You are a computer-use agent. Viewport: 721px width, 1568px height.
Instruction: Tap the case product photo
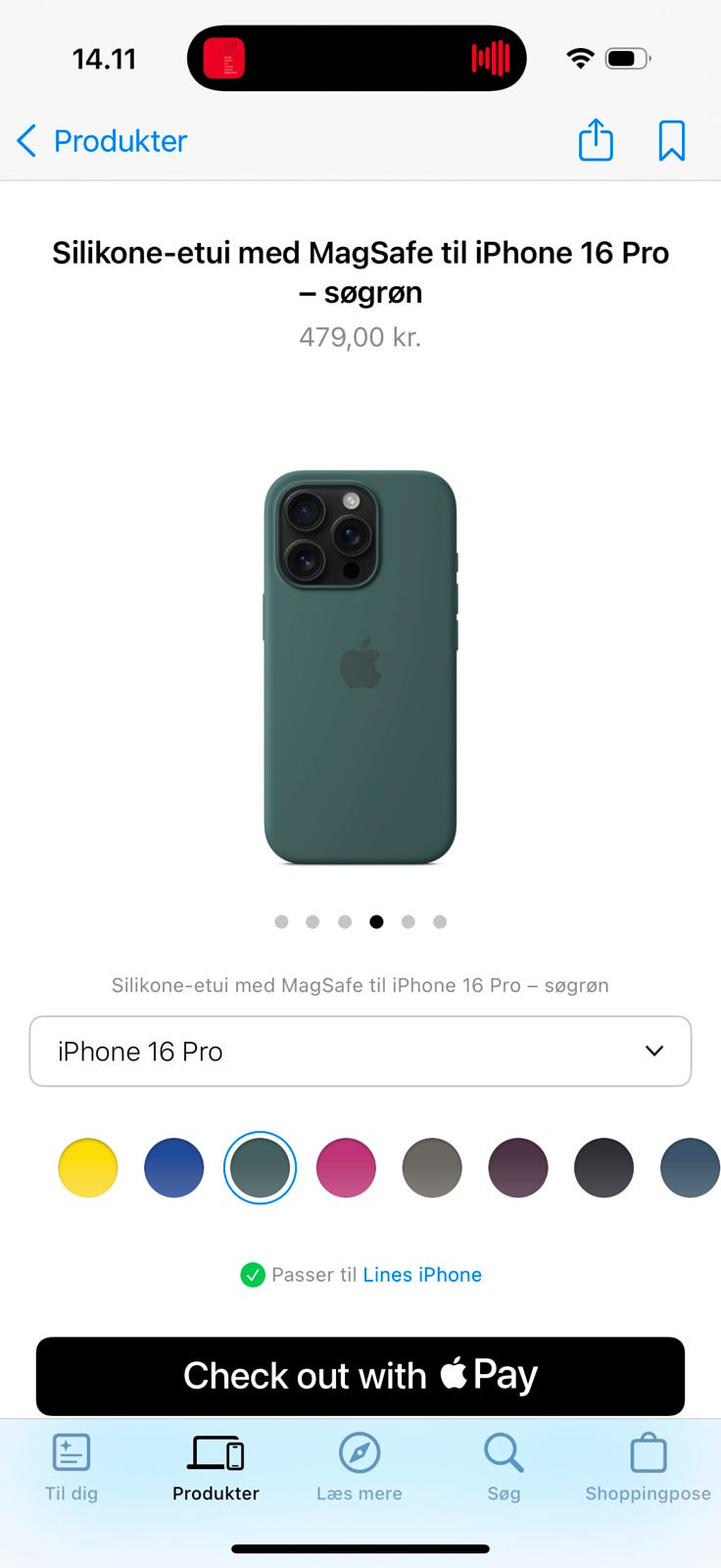pyautogui.click(x=360, y=666)
